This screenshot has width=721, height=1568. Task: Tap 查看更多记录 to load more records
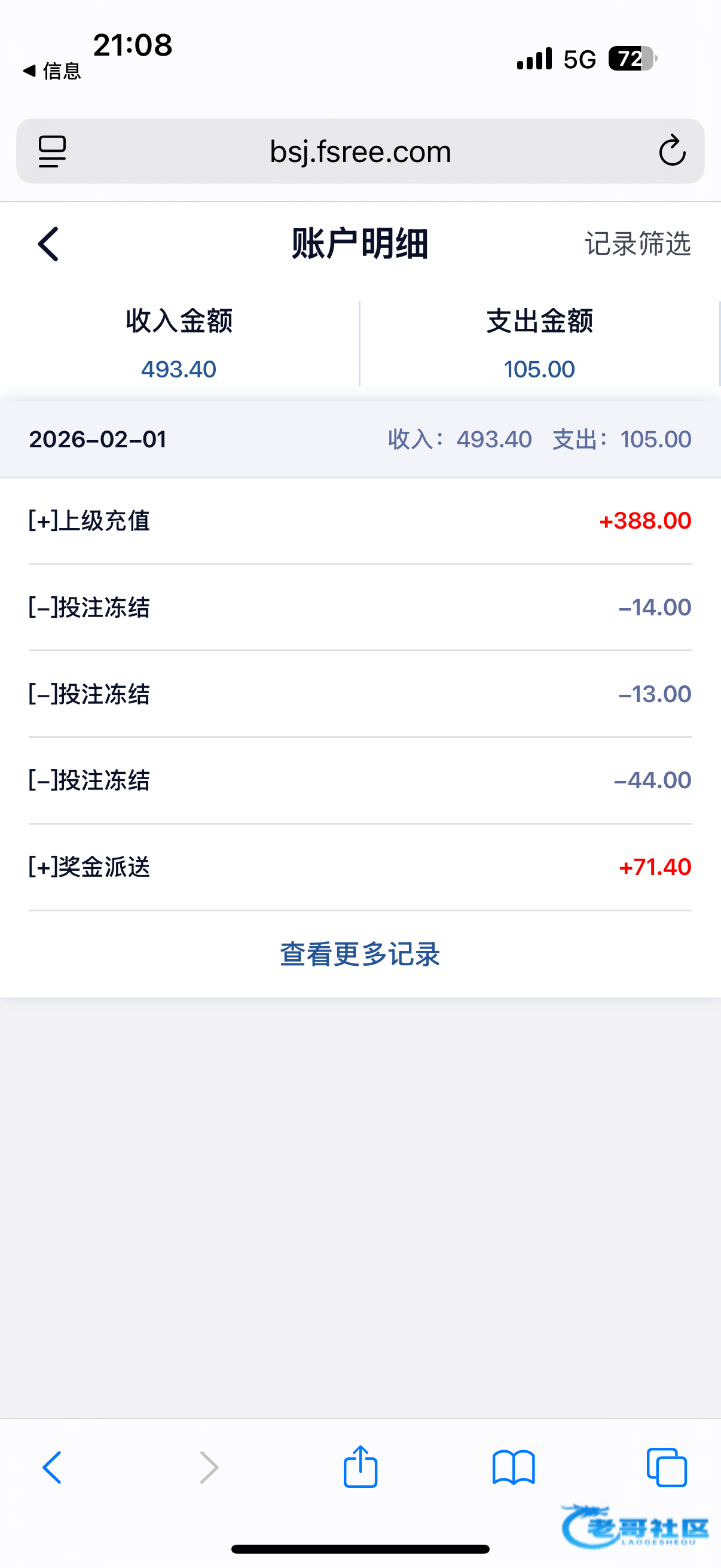pyautogui.click(x=360, y=954)
